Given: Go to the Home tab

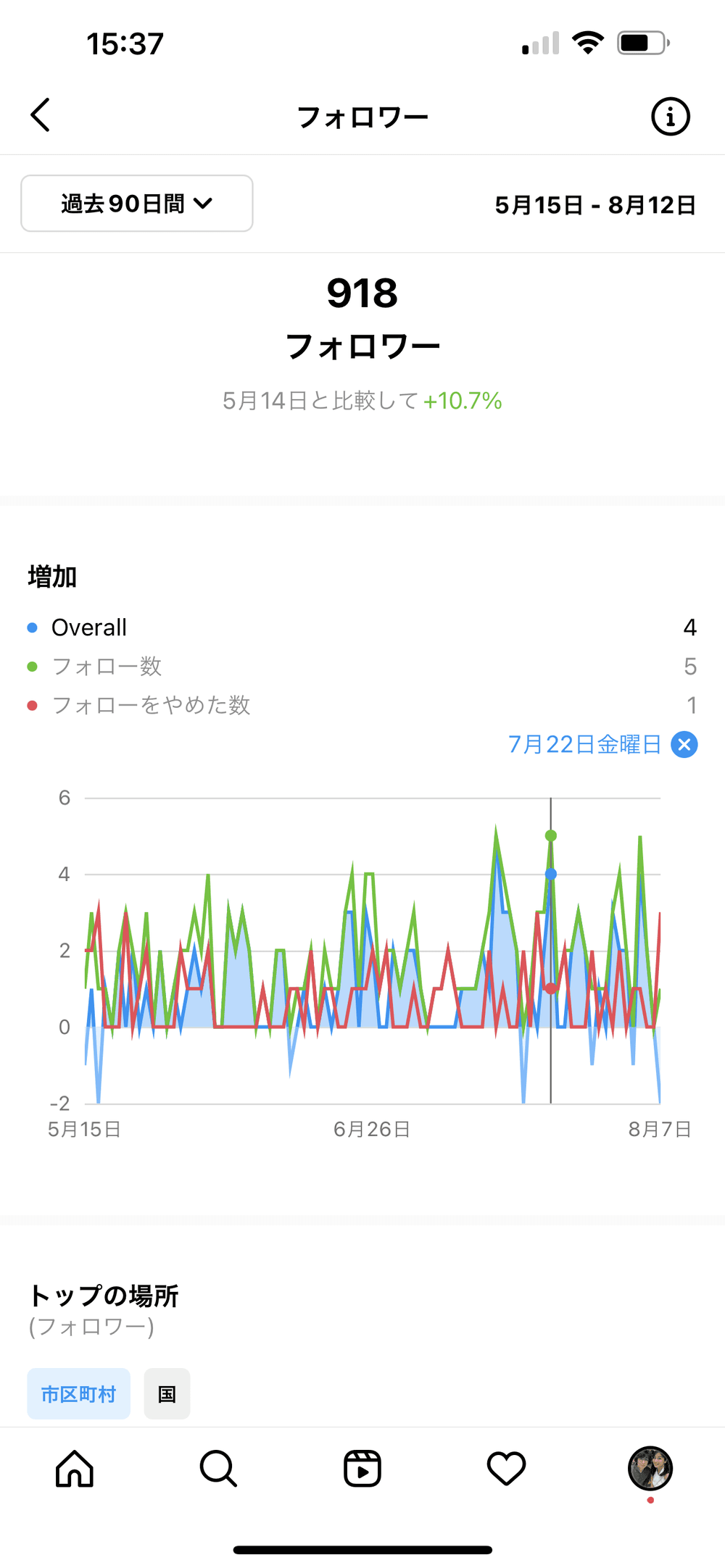Looking at the screenshot, I should [x=75, y=1468].
